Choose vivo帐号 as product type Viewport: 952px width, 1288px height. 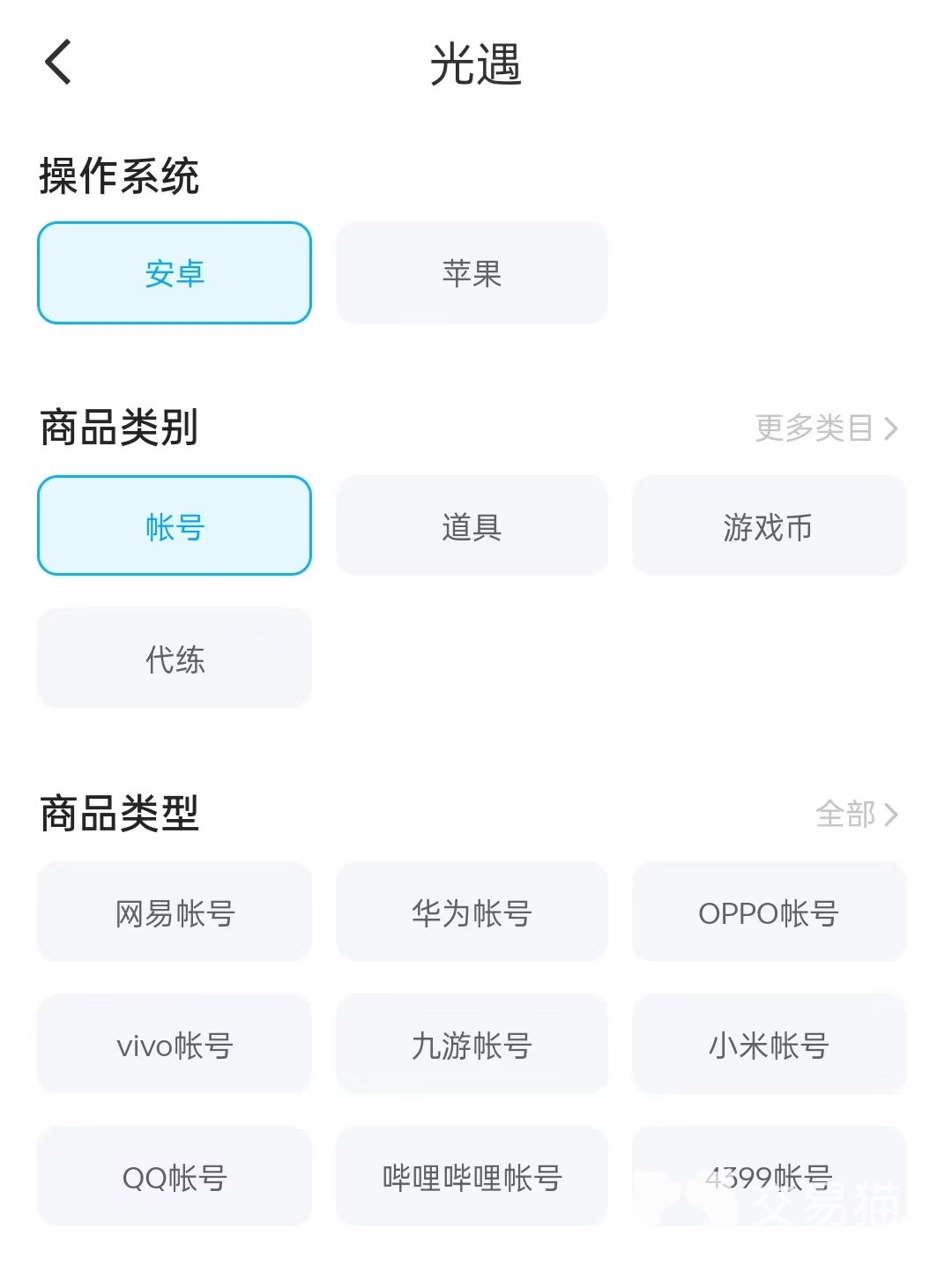click(x=175, y=1045)
